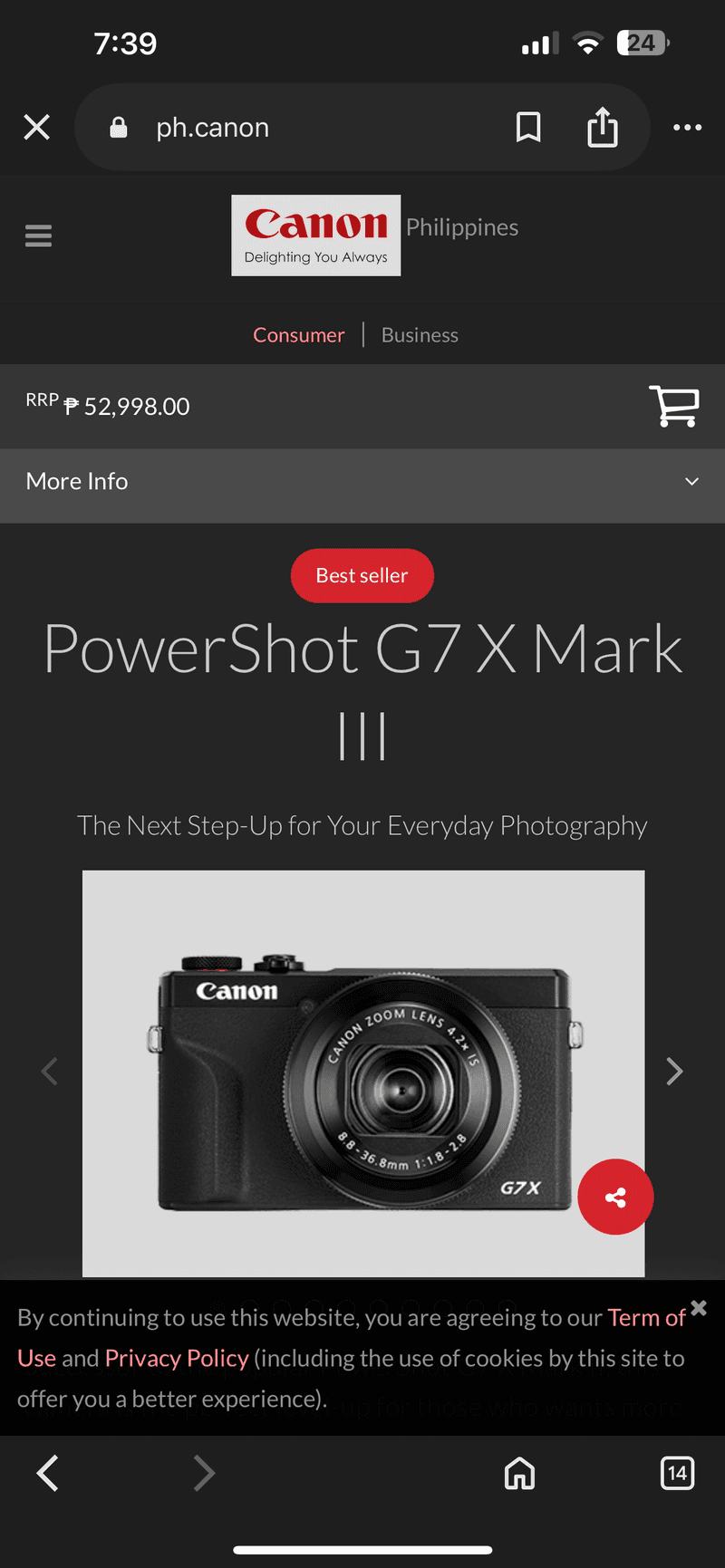This screenshot has width=725, height=1568.
Task: Bookmark this page
Action: pos(528,128)
